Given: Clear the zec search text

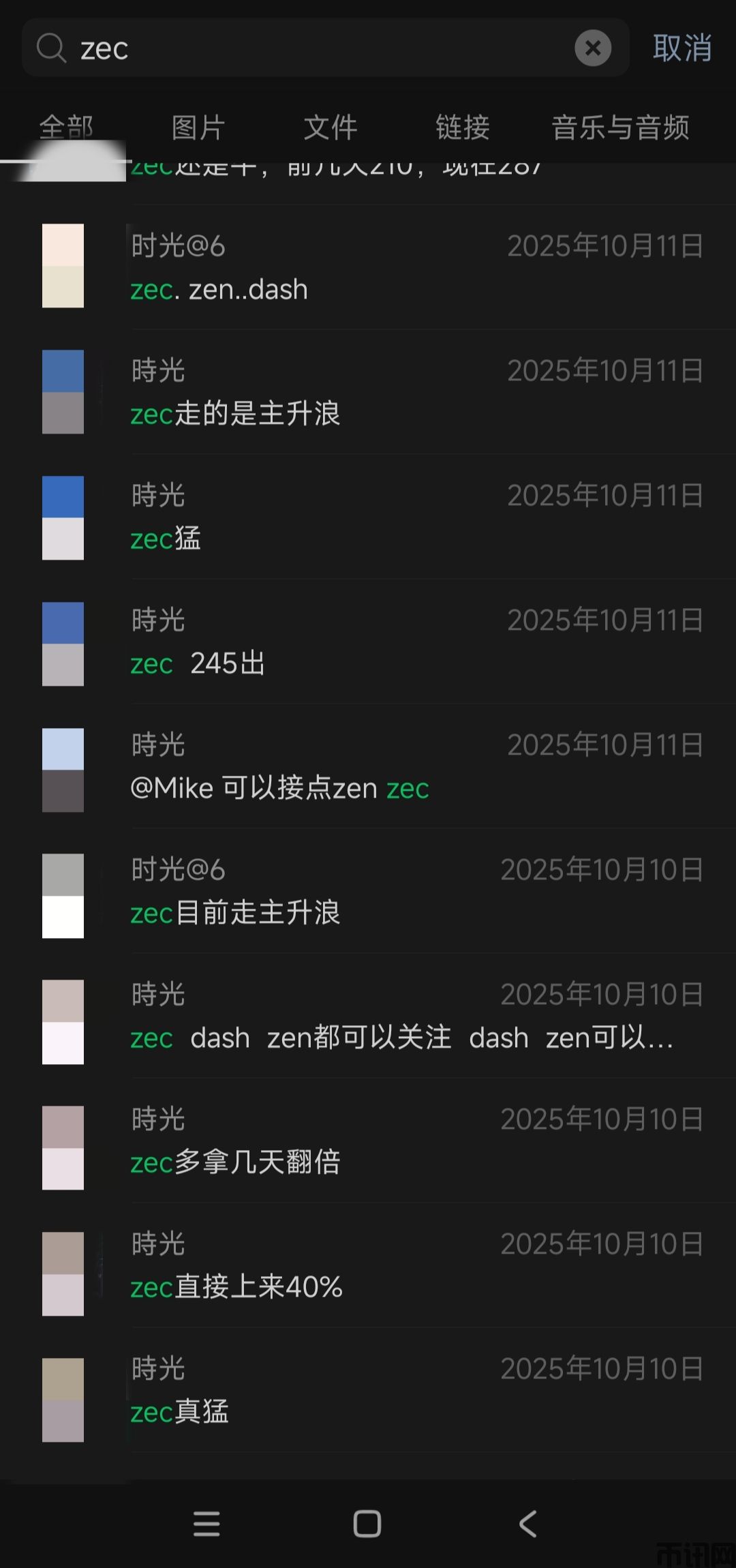Looking at the screenshot, I should point(592,48).
